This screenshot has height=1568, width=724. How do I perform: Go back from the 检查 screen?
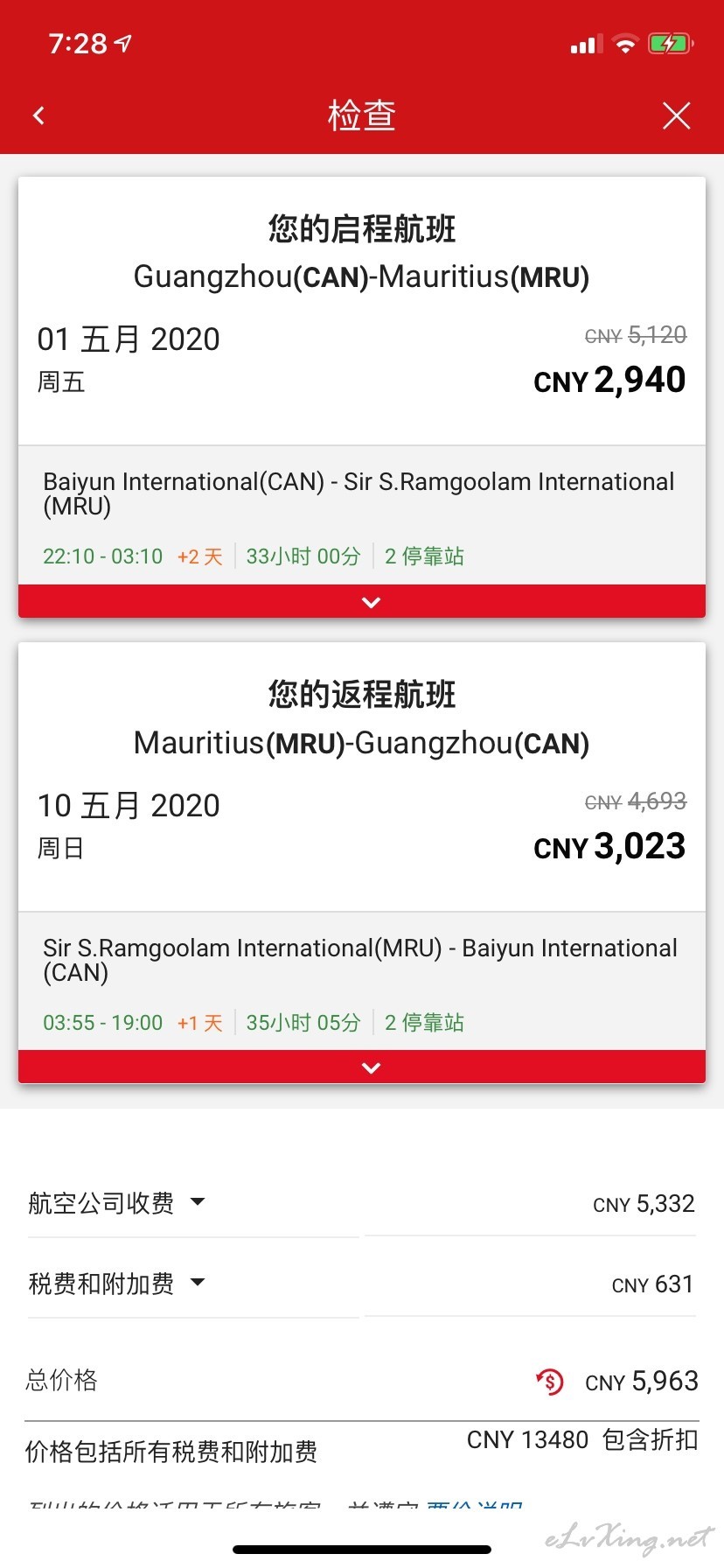tap(38, 115)
